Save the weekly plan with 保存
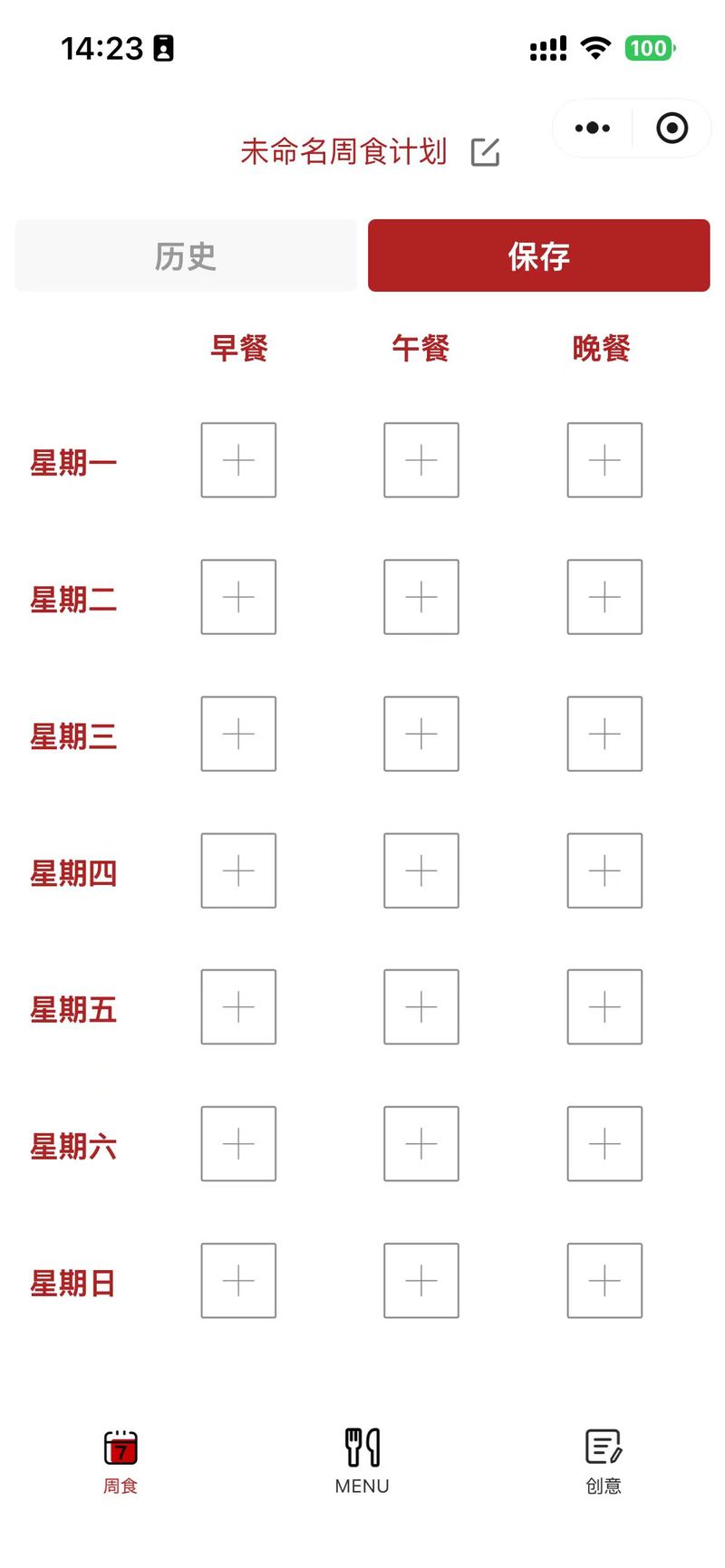The width and height of the screenshot is (725, 1568). pos(538,255)
